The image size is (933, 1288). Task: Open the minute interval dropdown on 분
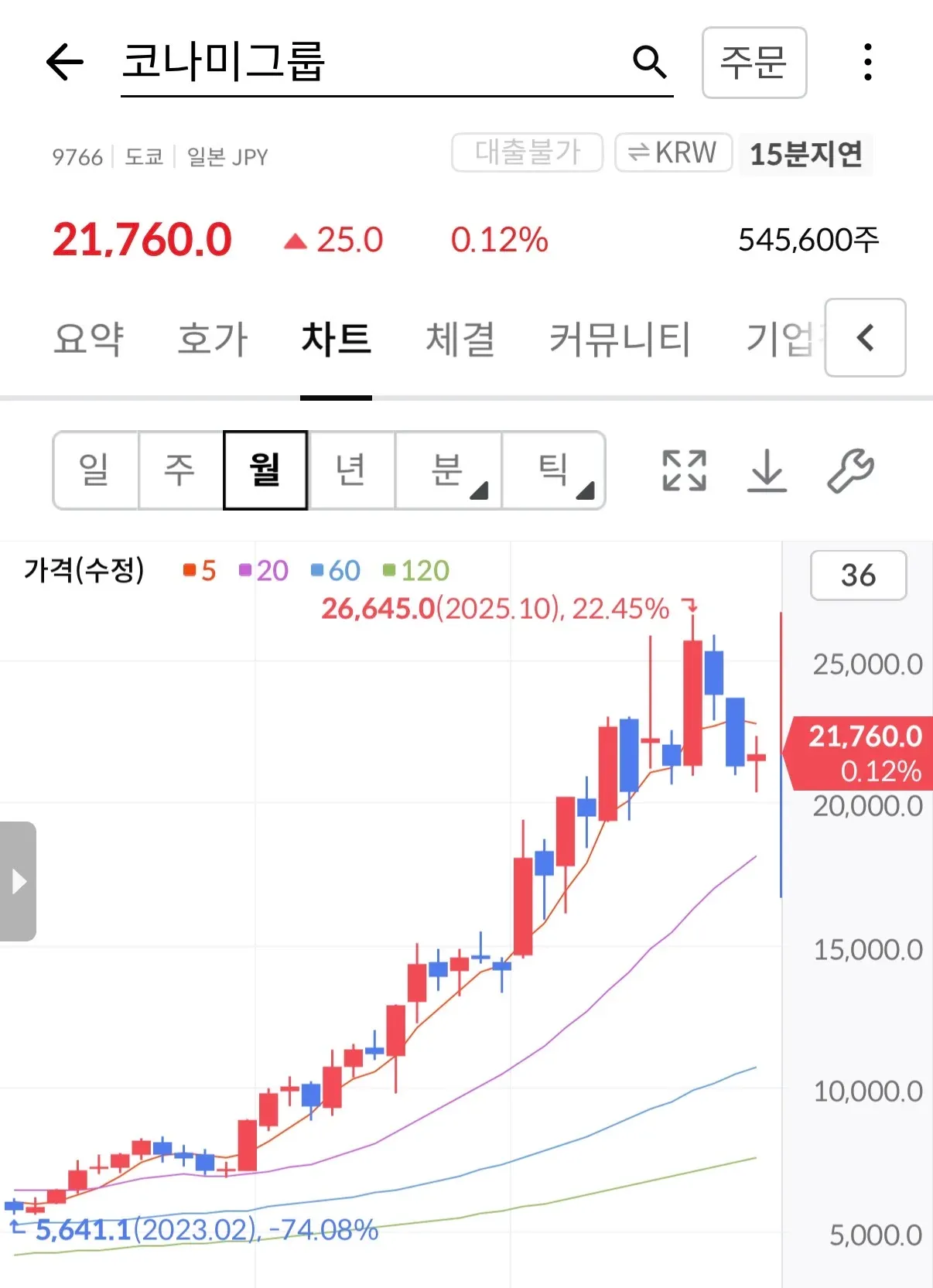(x=449, y=470)
